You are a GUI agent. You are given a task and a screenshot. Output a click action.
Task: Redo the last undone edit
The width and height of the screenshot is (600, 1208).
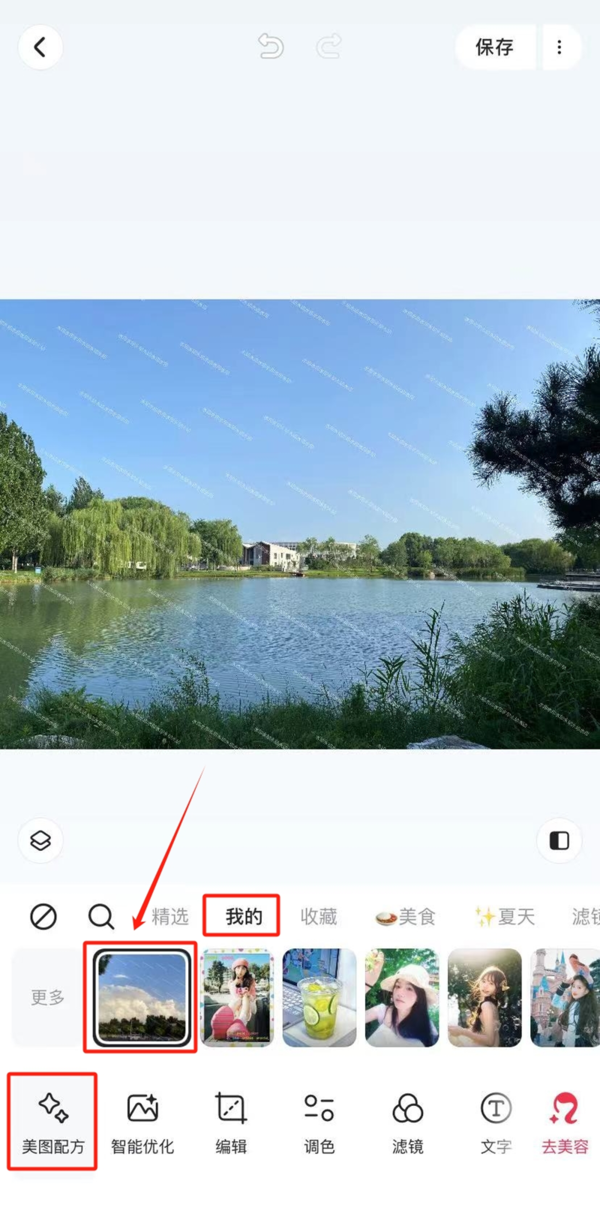pos(329,47)
